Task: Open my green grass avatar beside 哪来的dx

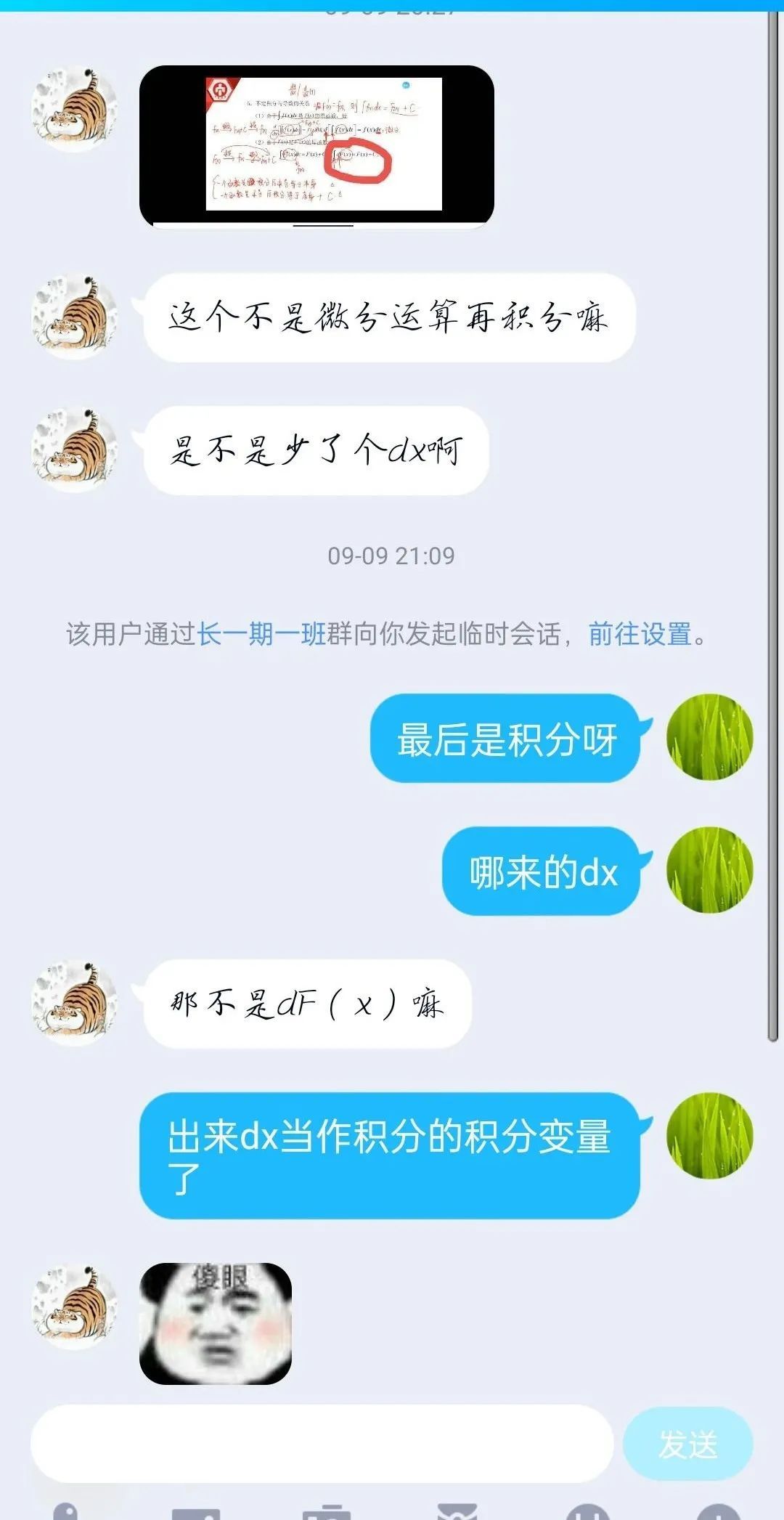Action: tap(709, 870)
